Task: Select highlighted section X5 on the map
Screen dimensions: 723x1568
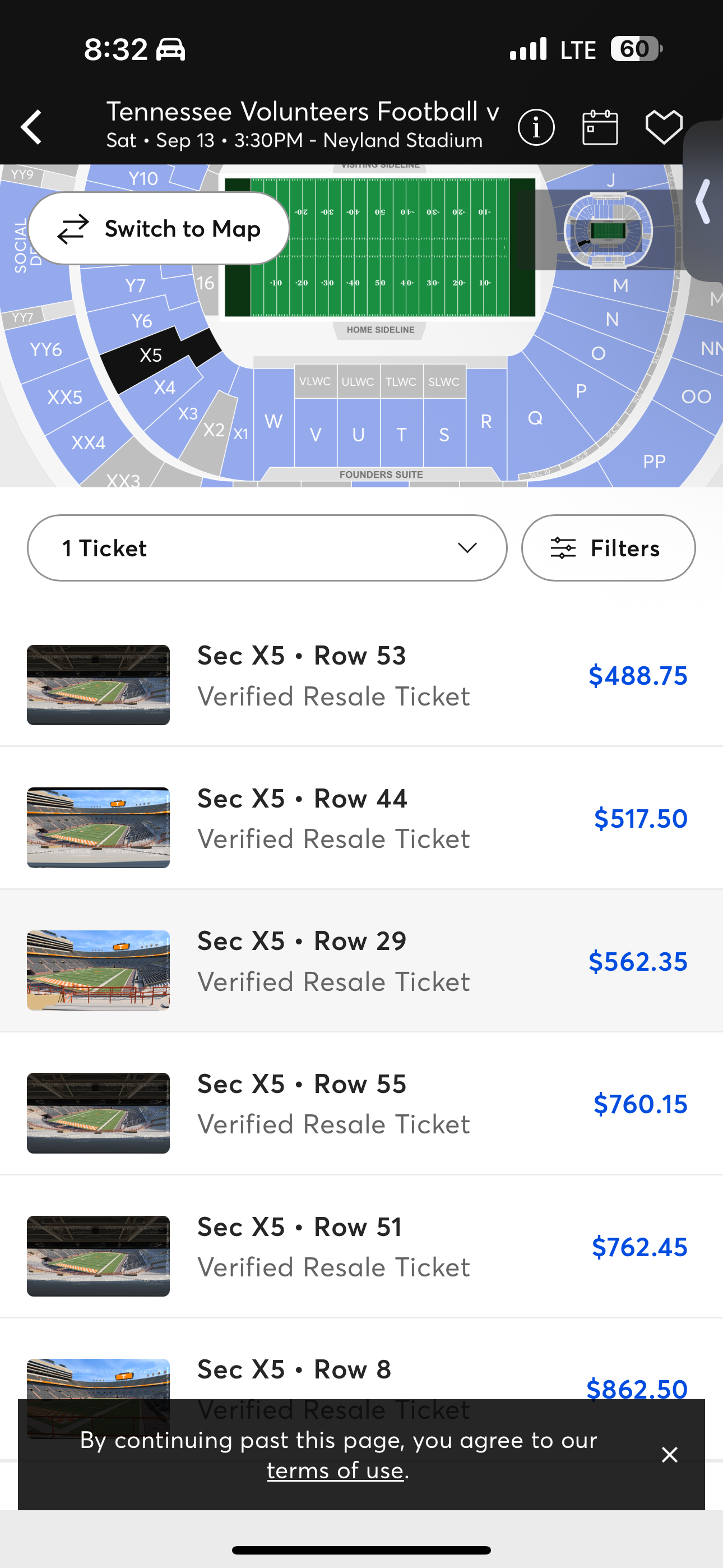Action: point(152,354)
